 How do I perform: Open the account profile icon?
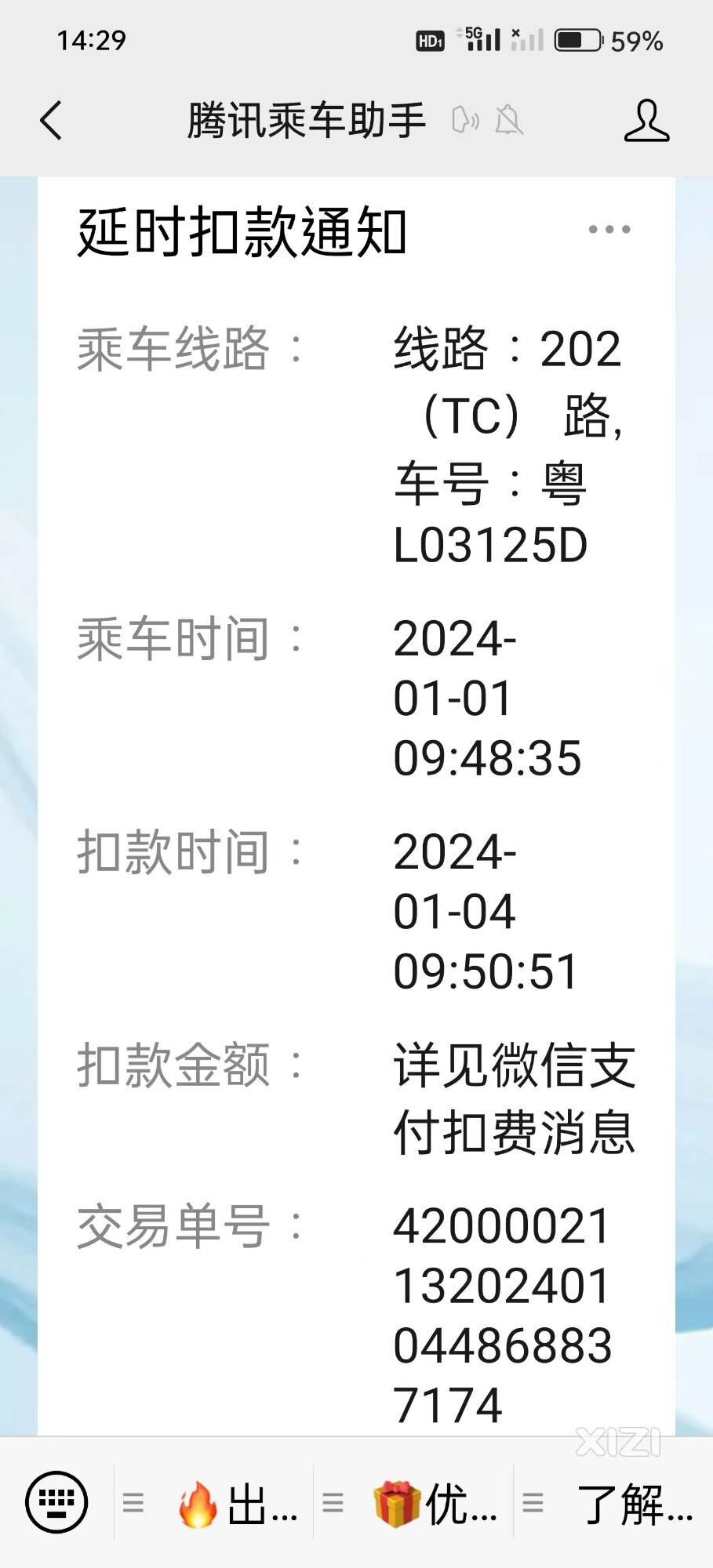click(x=646, y=121)
